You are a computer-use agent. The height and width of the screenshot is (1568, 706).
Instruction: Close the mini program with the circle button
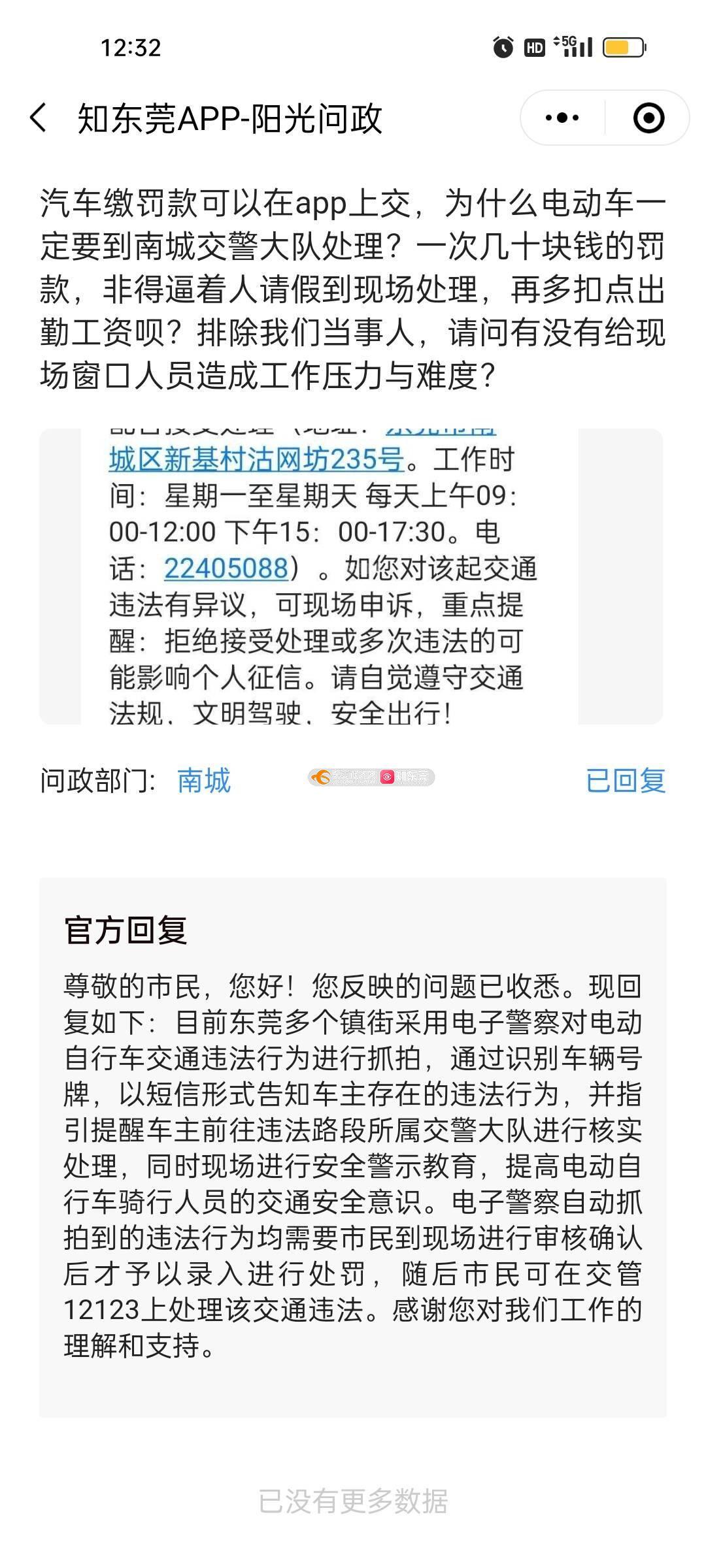click(648, 118)
